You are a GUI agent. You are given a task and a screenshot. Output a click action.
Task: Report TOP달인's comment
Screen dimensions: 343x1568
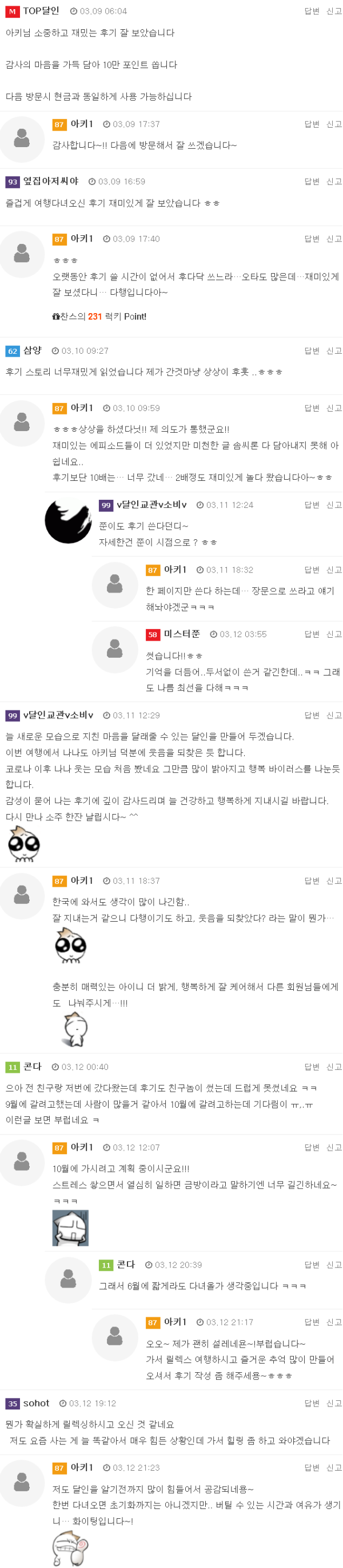point(334,11)
